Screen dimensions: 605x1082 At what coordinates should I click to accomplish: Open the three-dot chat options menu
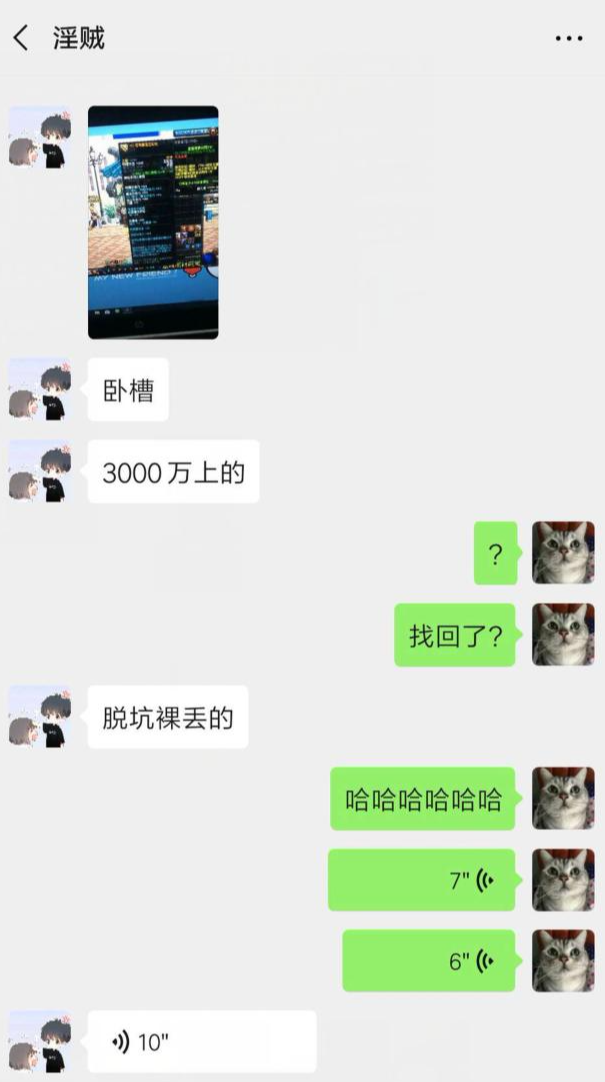(568, 39)
